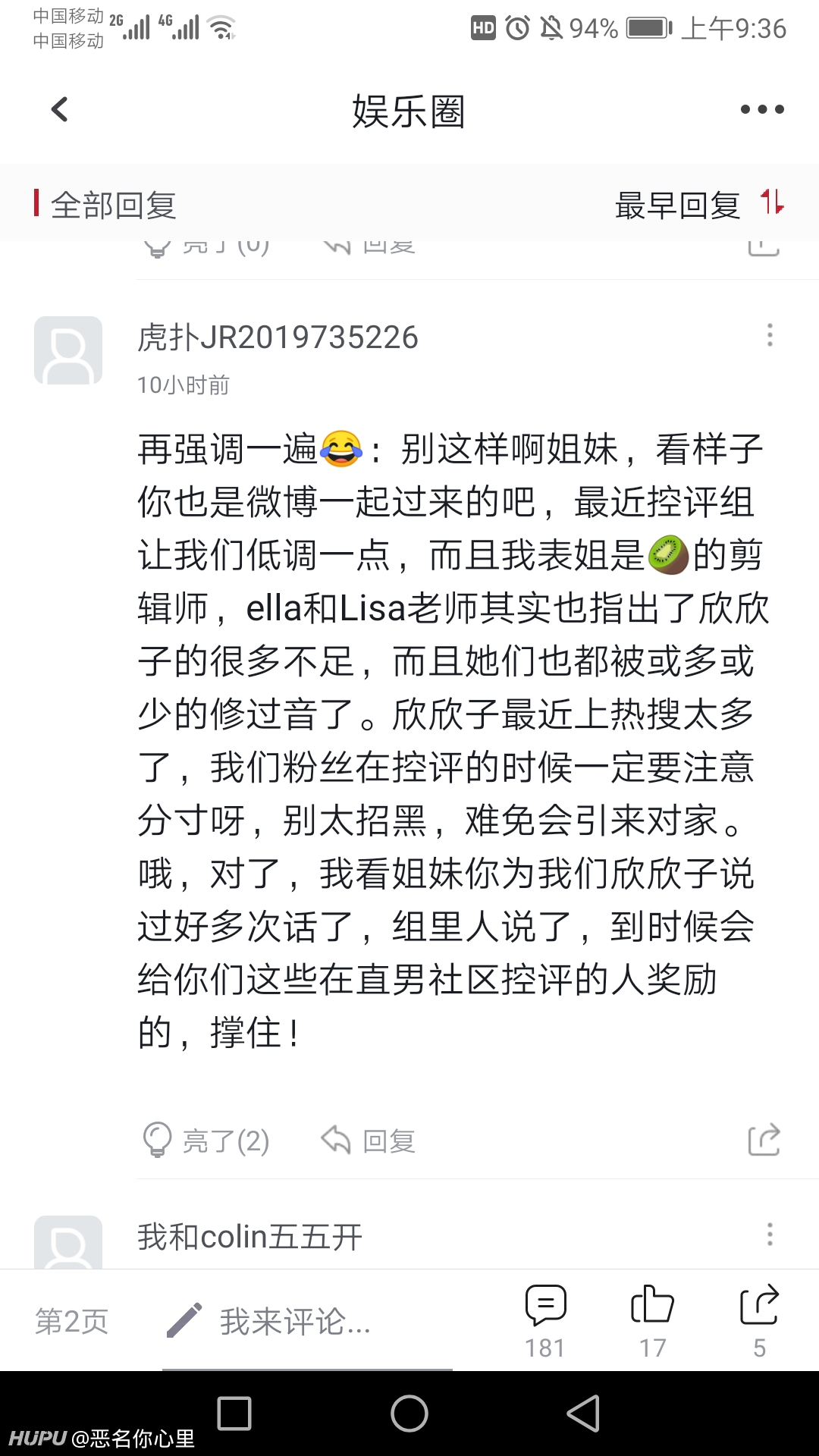Open options menu for 虎扑JR2019735226's comment
819x1456 pixels.
pyautogui.click(x=770, y=335)
